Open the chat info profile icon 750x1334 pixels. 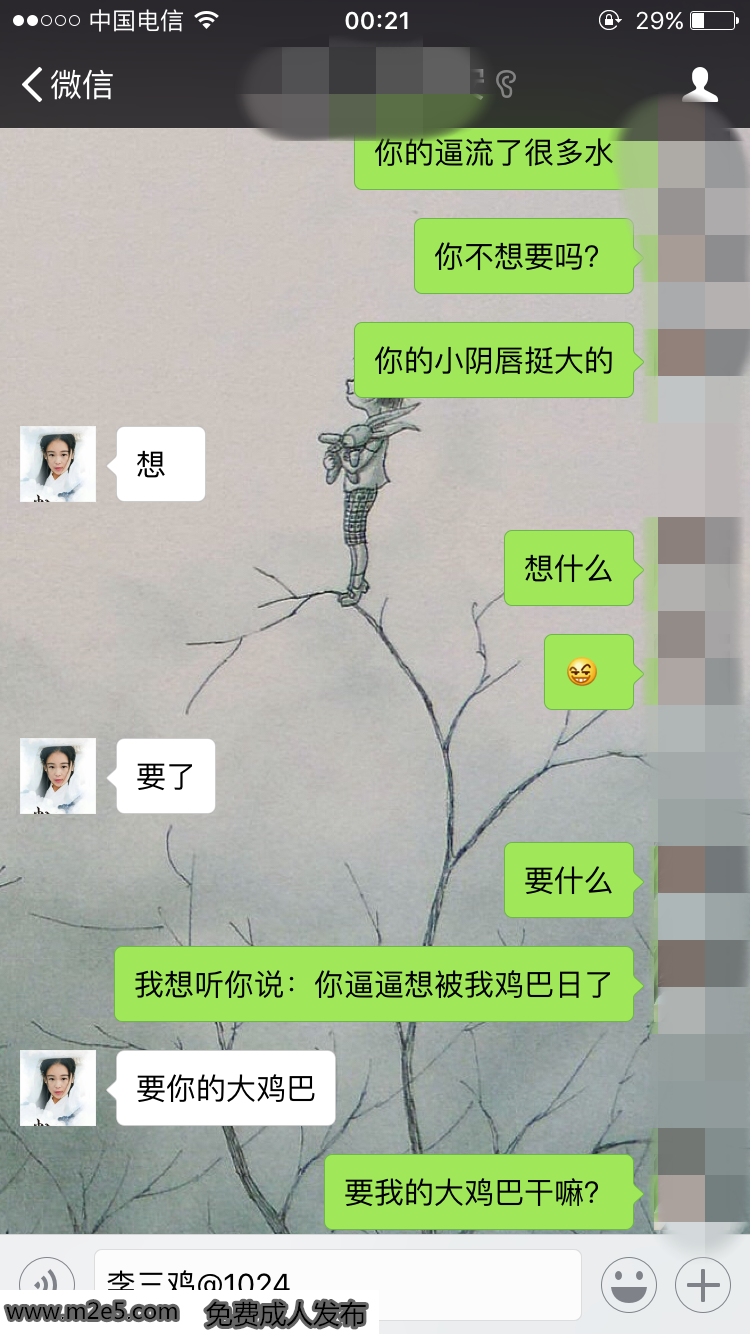700,85
